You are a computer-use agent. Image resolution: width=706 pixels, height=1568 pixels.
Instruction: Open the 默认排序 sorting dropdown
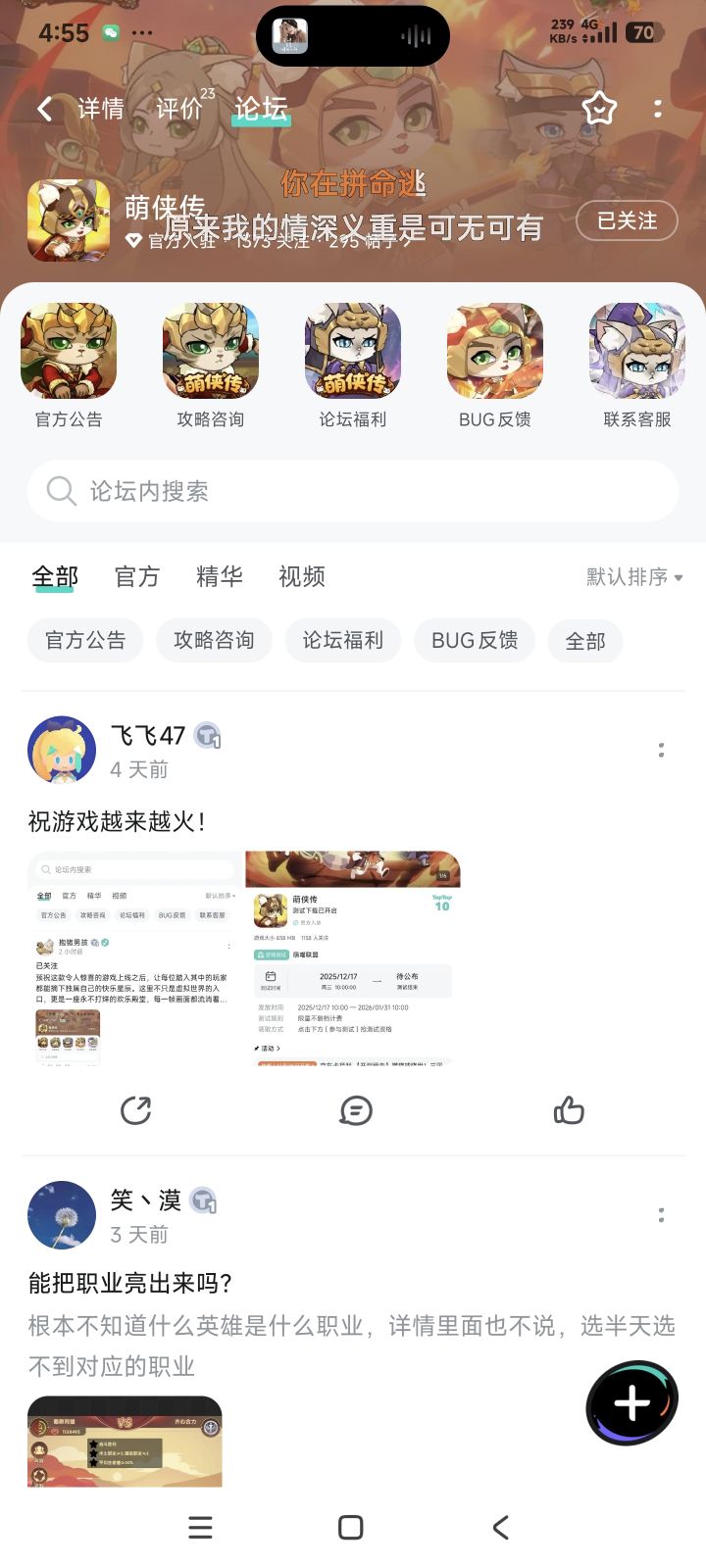[629, 577]
